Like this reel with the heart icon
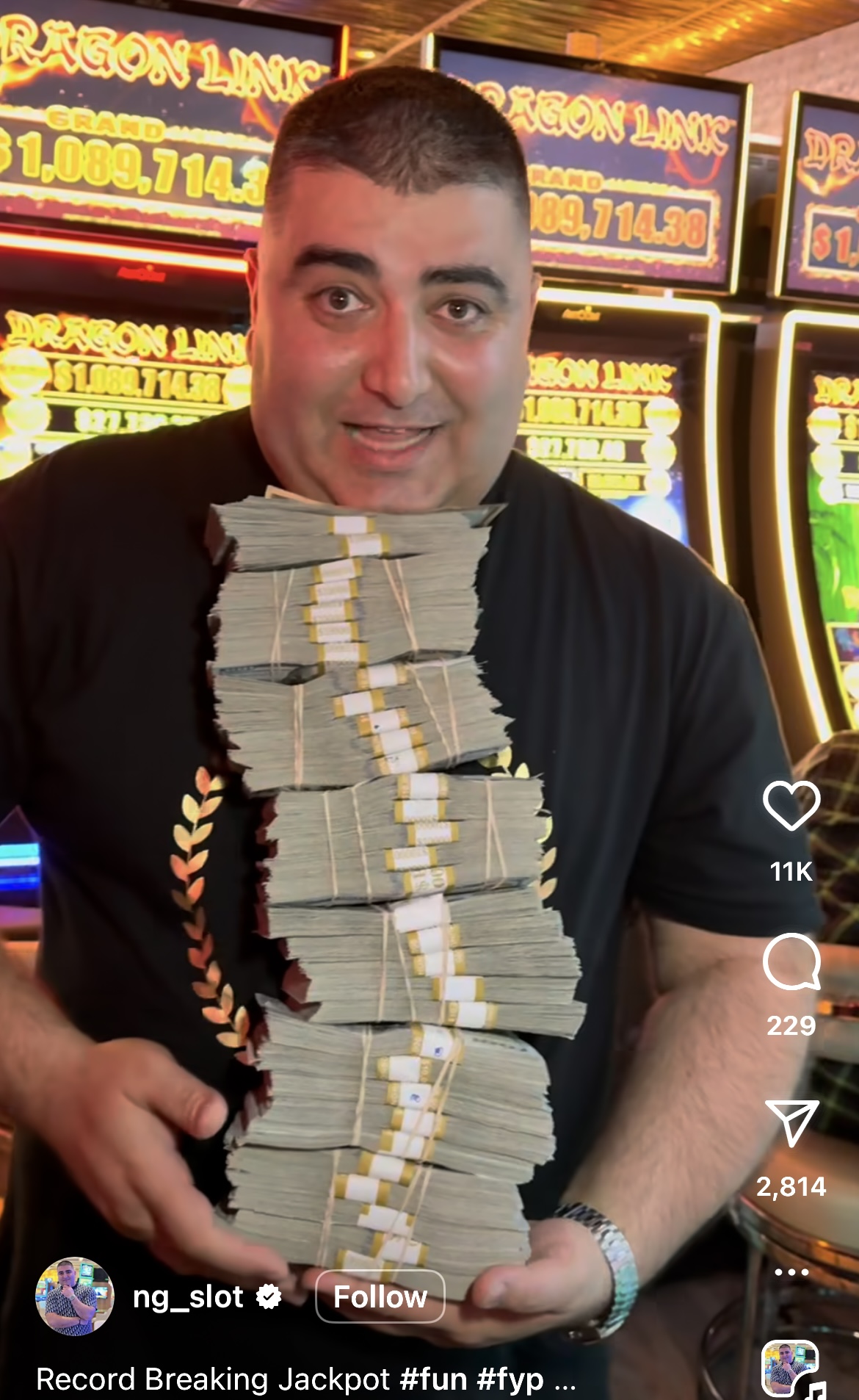Viewport: 859px width, 1400px height. click(x=791, y=806)
